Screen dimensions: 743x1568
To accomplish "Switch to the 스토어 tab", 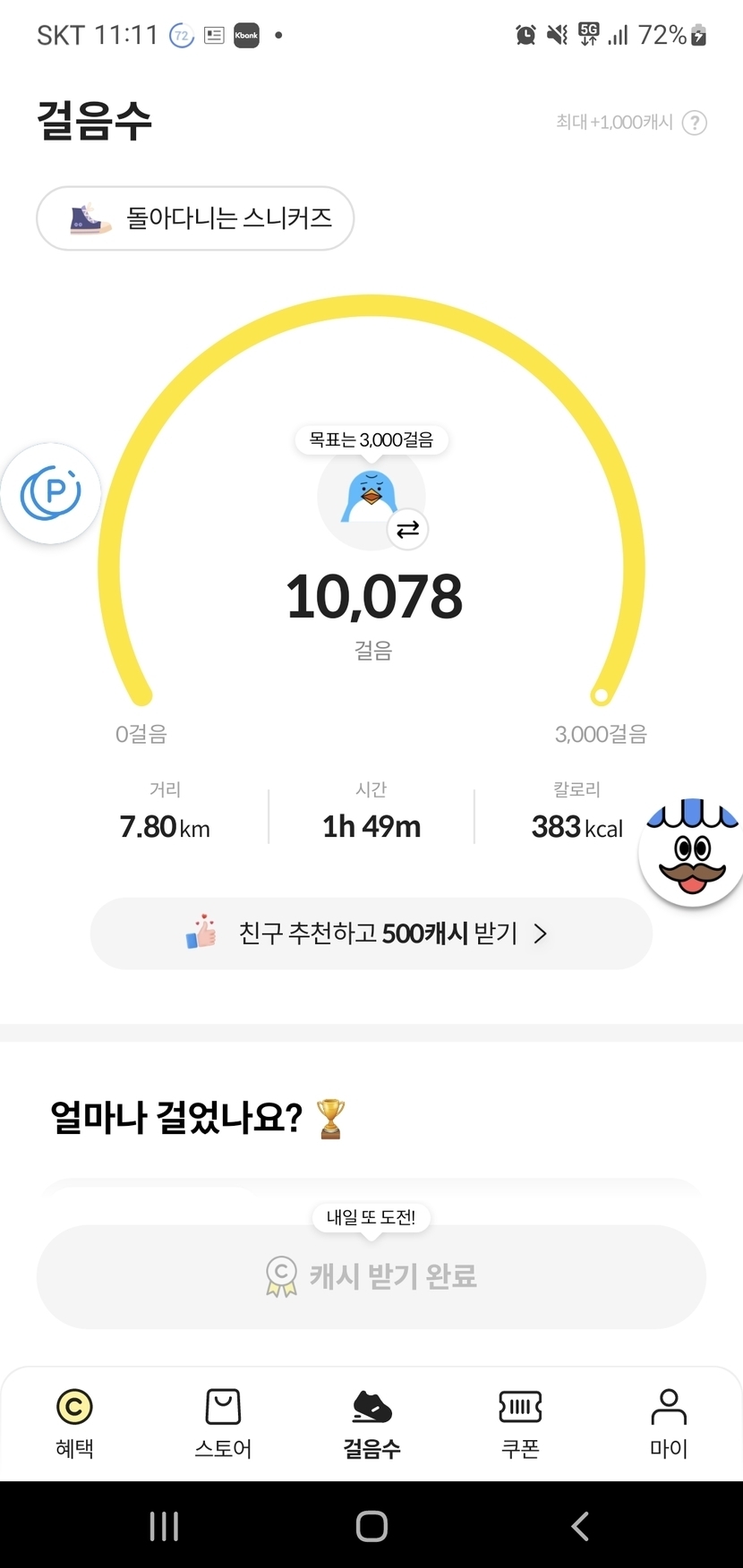I will pos(223,1423).
